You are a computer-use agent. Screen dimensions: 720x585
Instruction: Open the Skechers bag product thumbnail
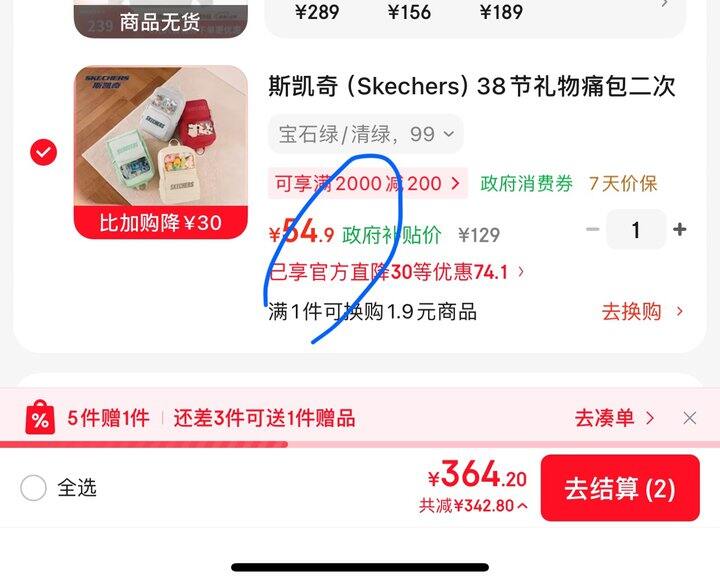[161, 152]
